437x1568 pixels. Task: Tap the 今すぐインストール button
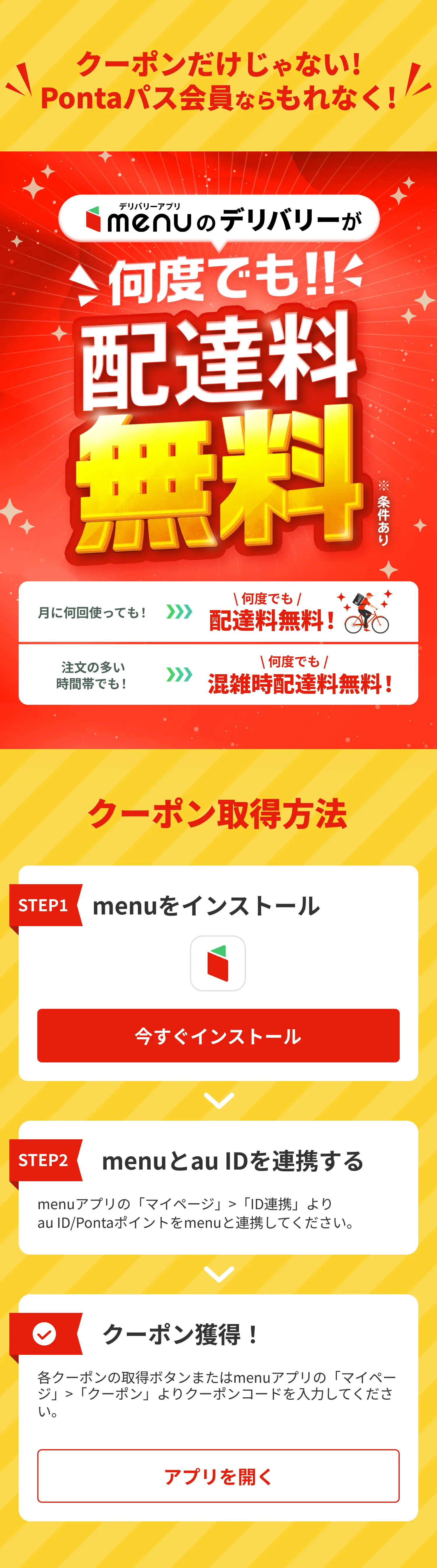218,1035
